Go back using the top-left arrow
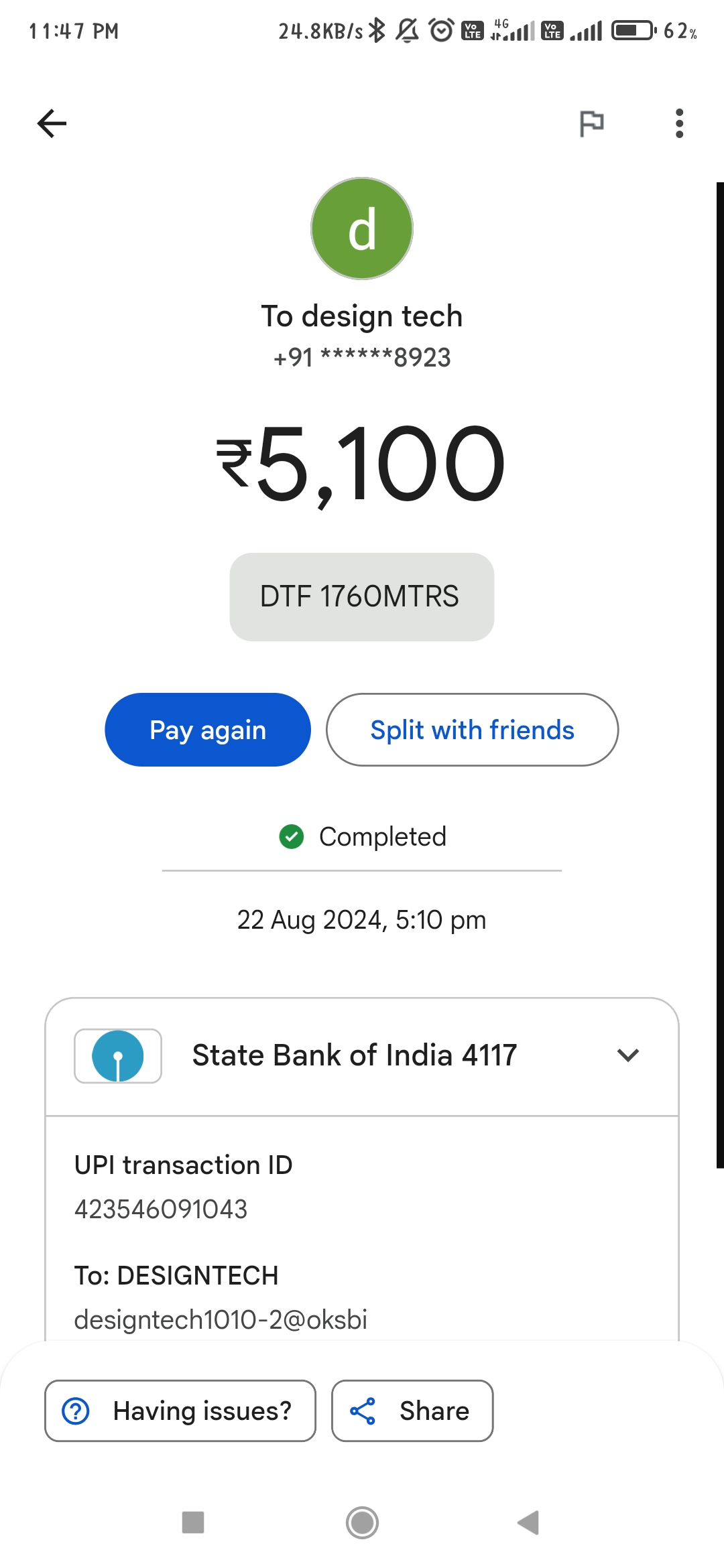Image resolution: width=724 pixels, height=1568 pixels. [x=52, y=123]
